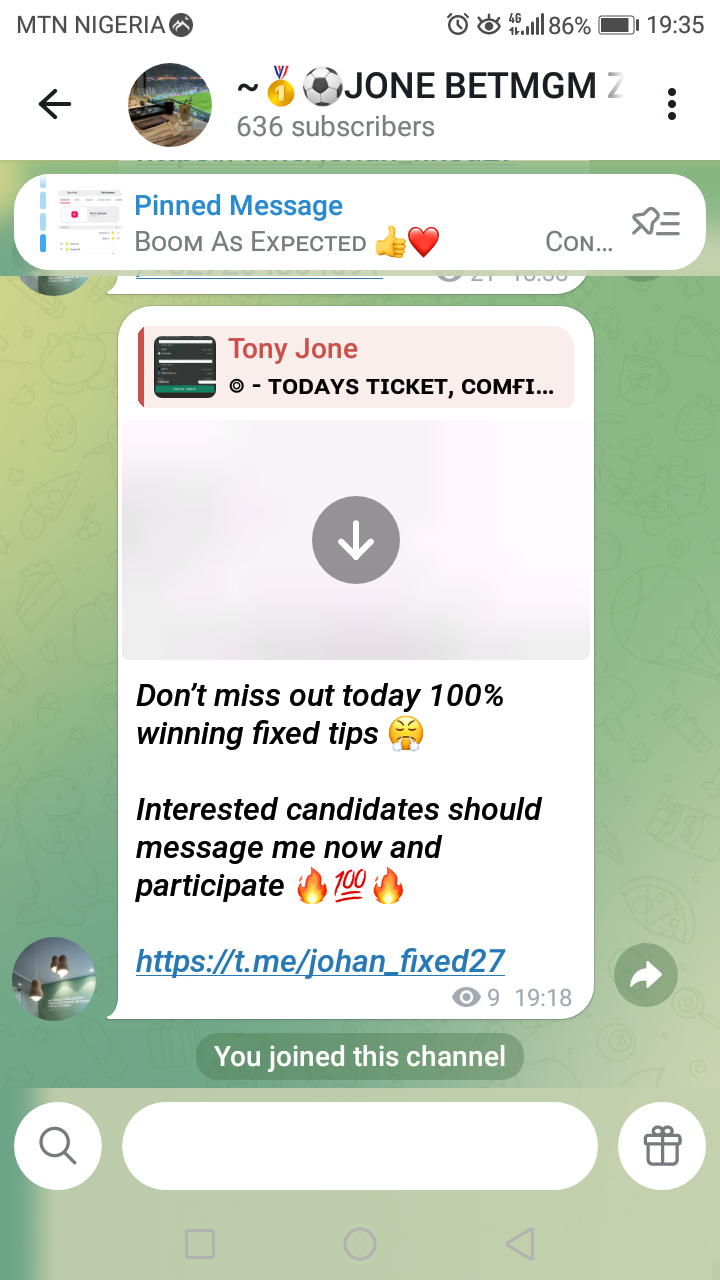Search within this channel
Screen dimensions: 720x1280
tap(58, 1146)
